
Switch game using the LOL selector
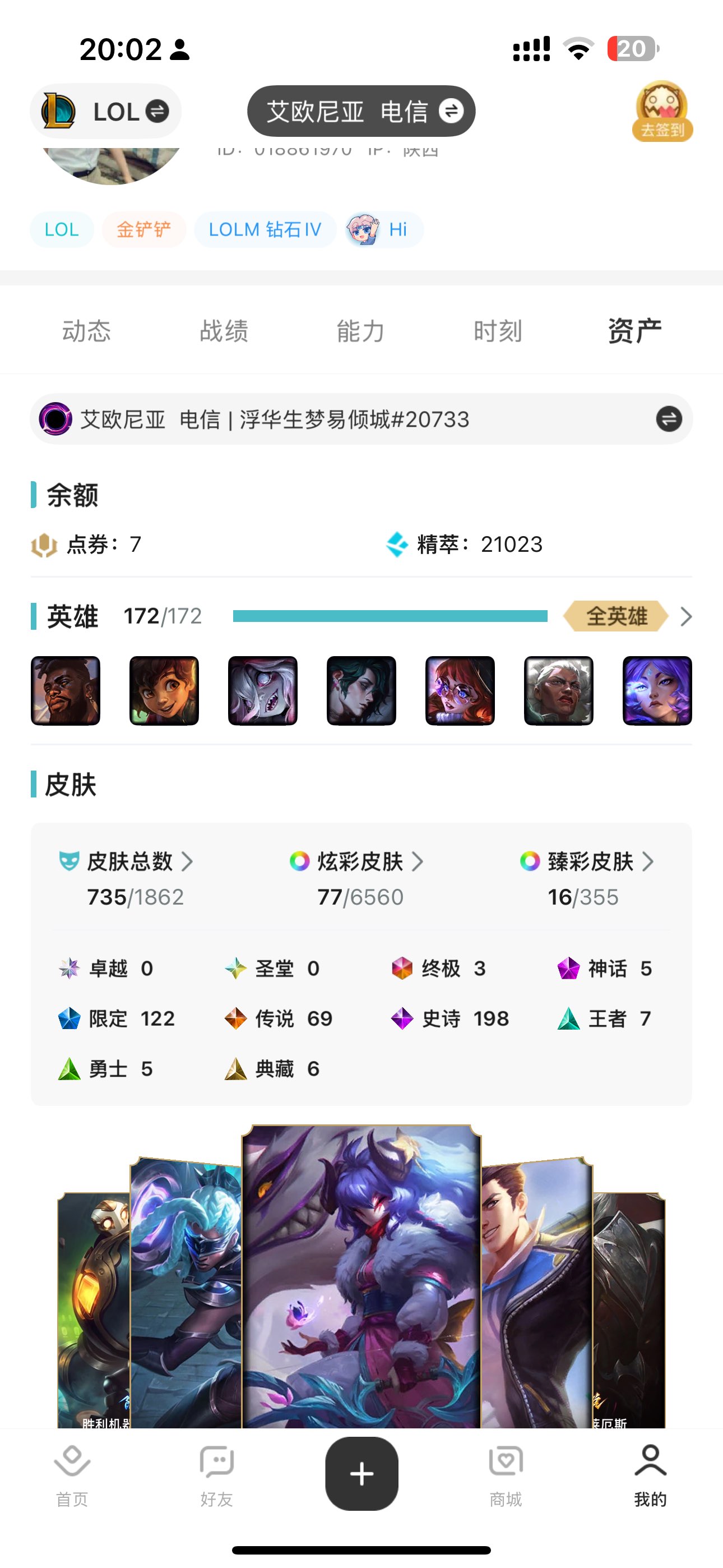click(106, 112)
